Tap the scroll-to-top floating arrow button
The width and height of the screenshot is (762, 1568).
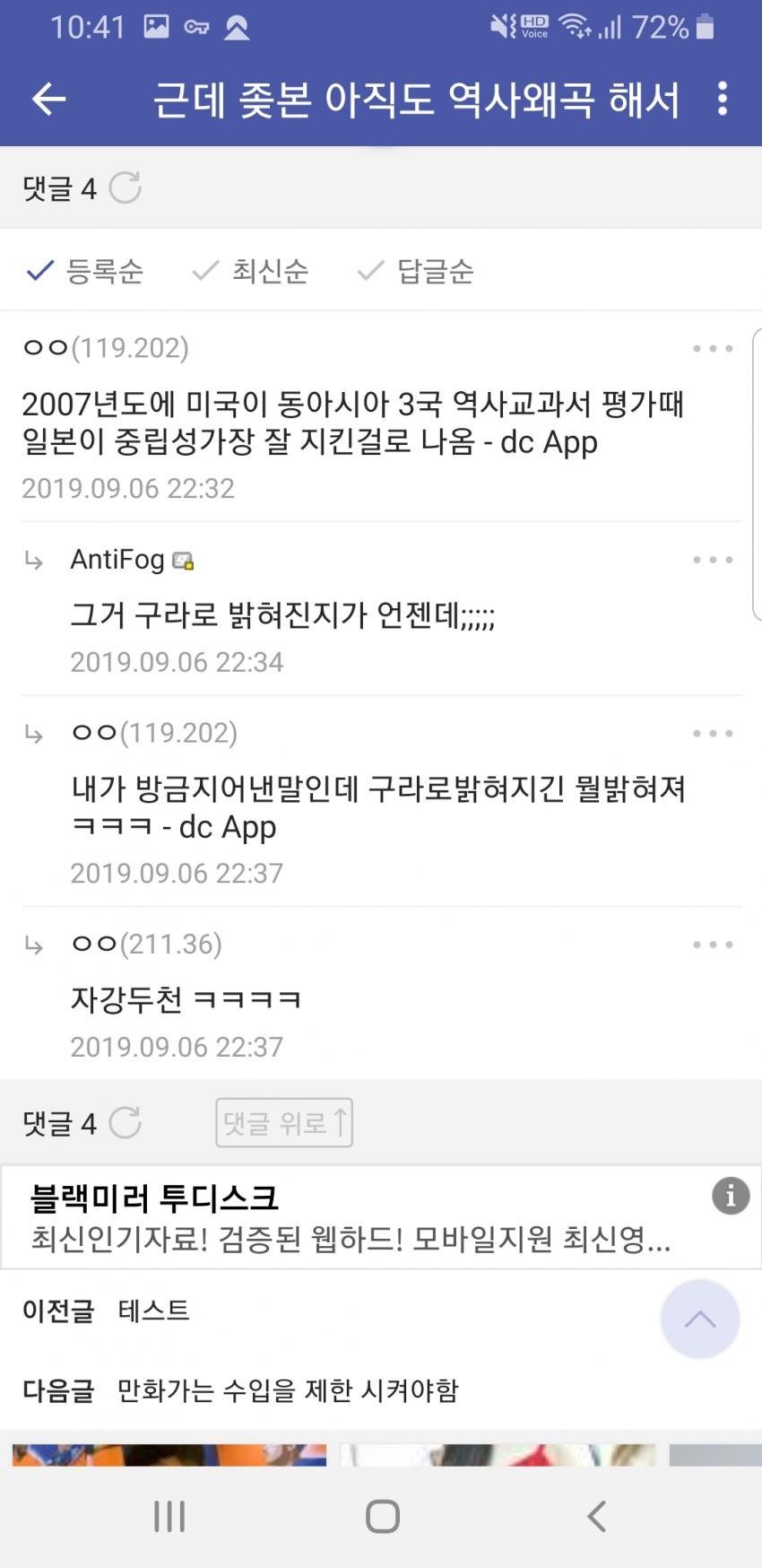(699, 1319)
